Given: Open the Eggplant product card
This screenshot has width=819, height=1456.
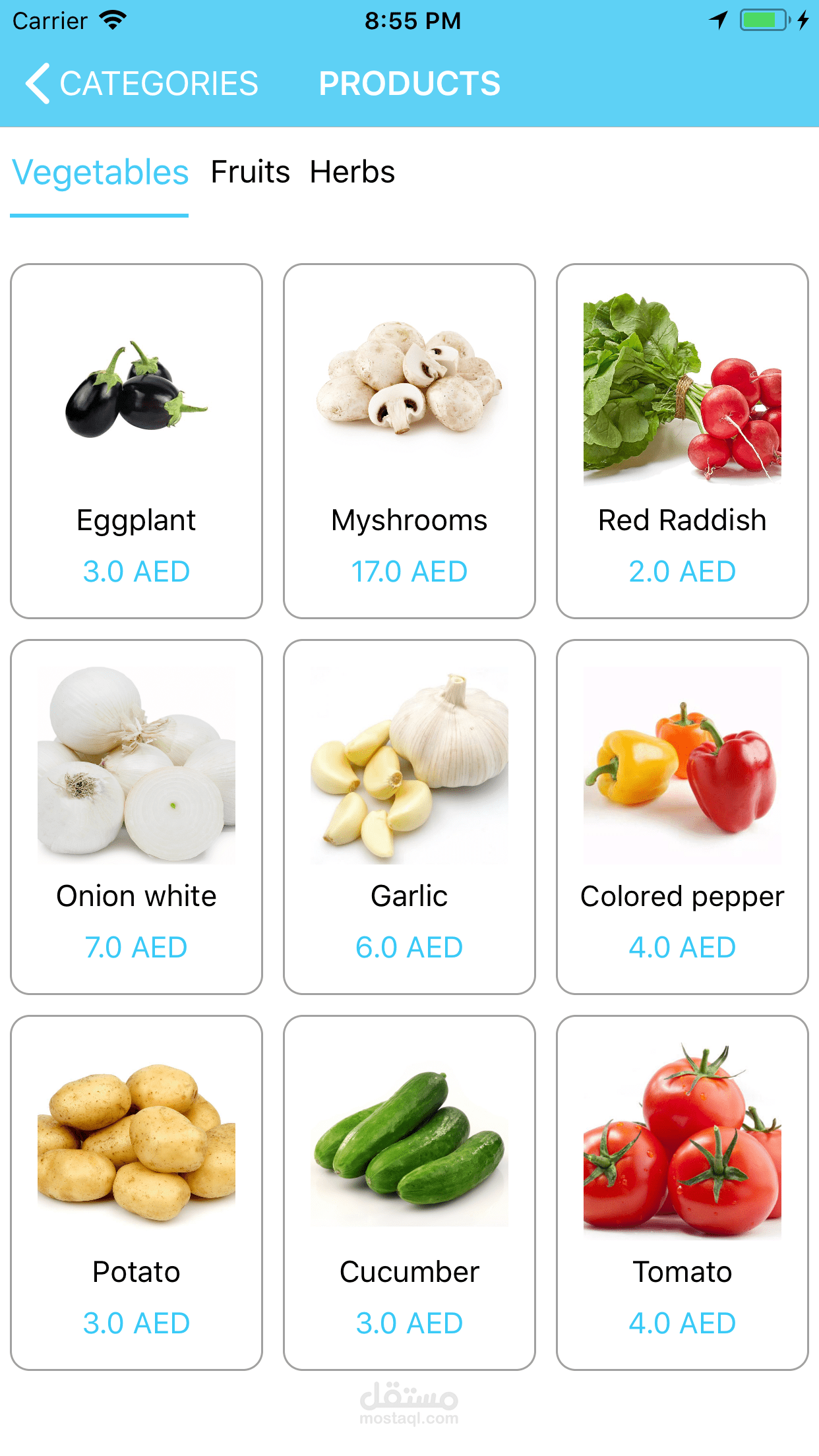Looking at the screenshot, I should tap(136, 440).
